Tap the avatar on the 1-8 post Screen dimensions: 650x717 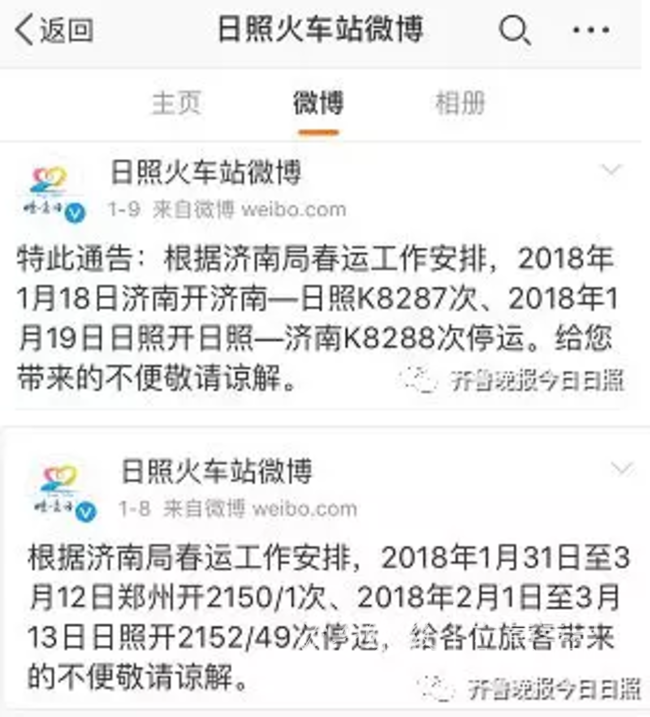(60, 488)
